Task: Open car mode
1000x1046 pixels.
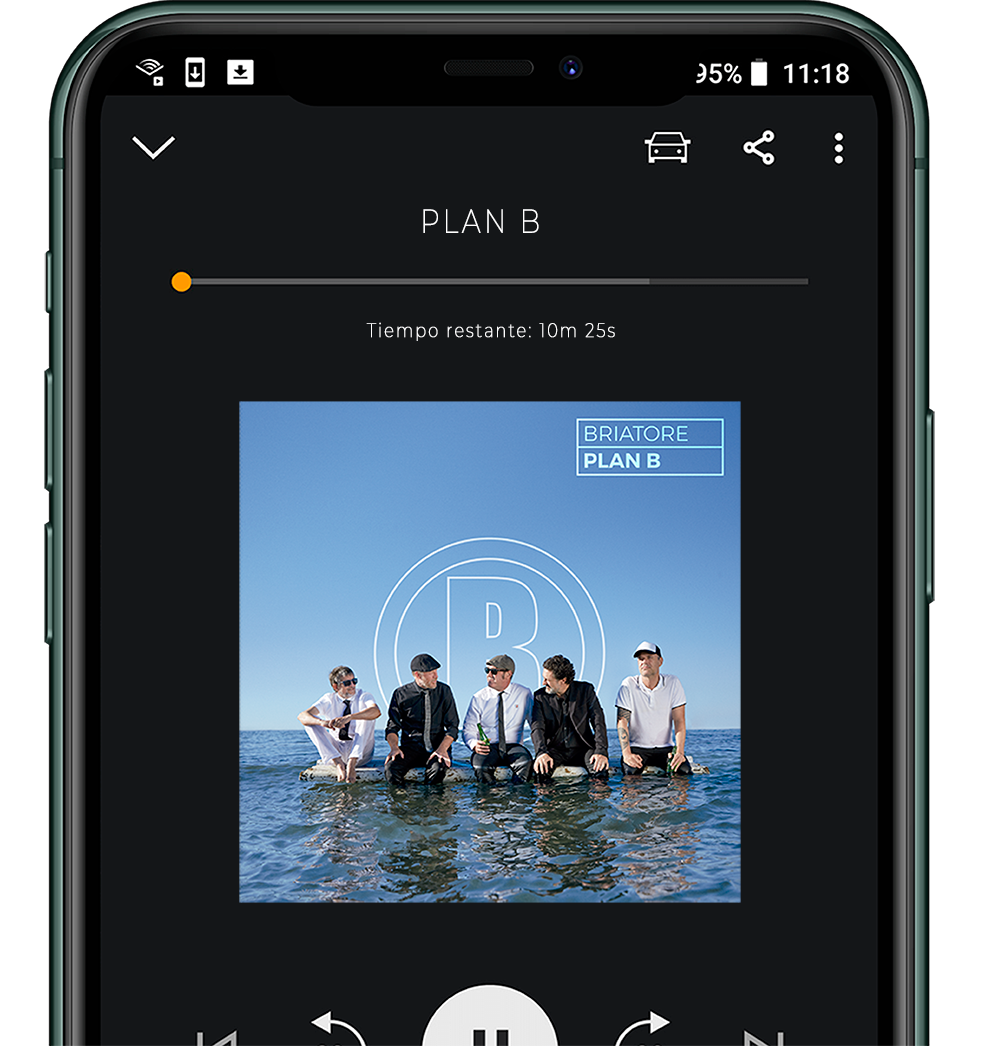Action: coord(667,148)
